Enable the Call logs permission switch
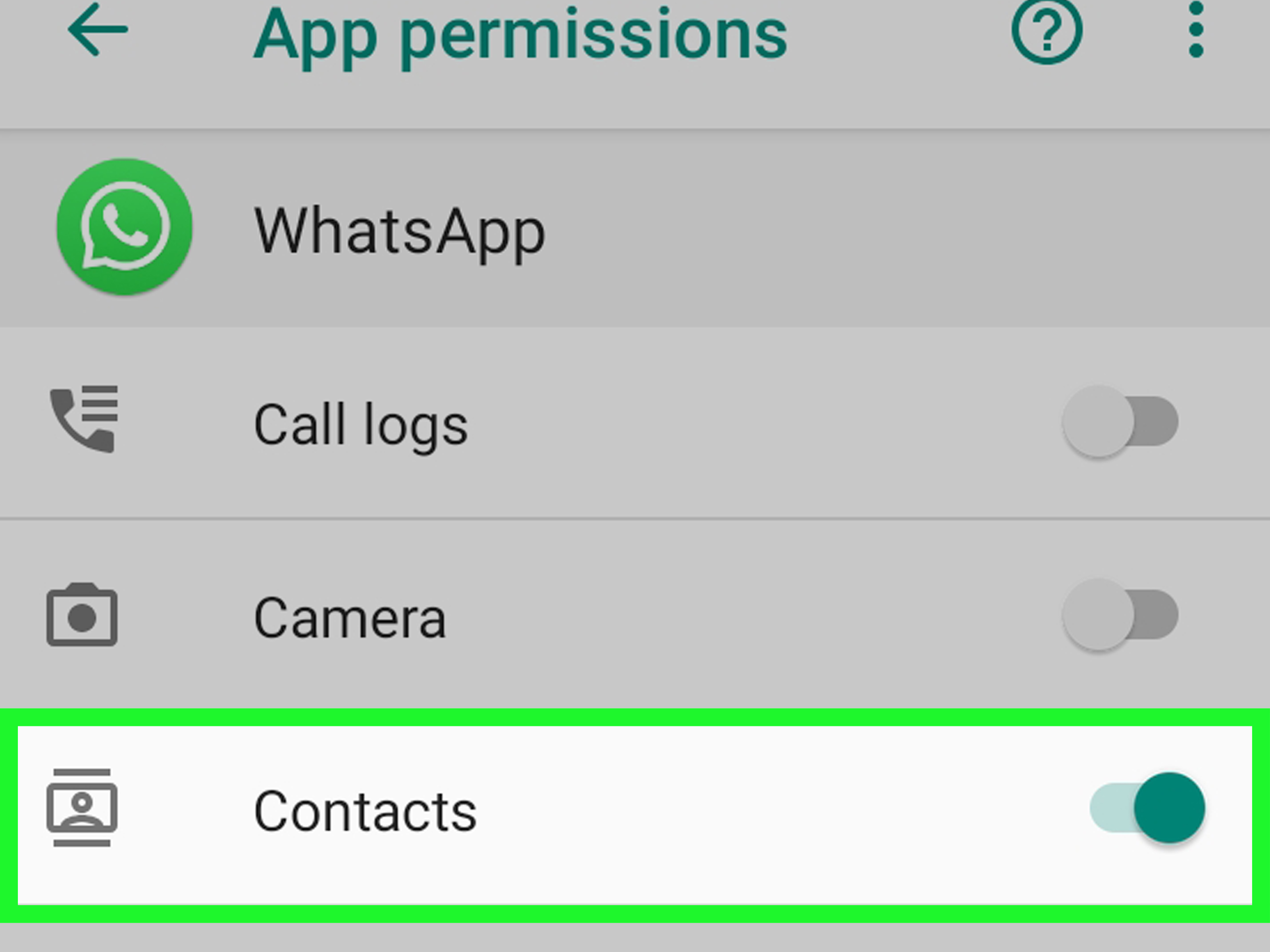 [1120, 422]
